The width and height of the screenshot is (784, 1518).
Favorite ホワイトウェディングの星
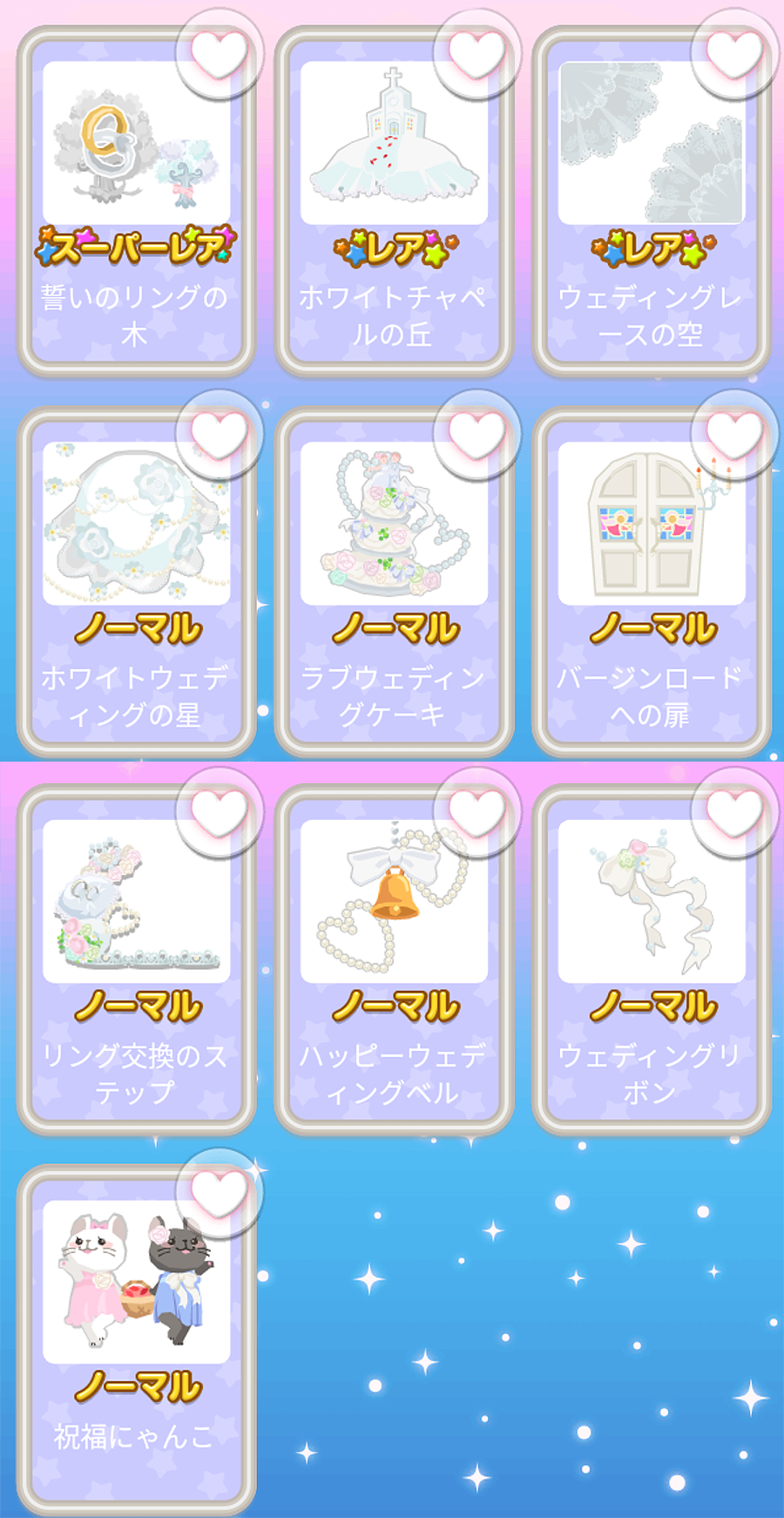(x=219, y=434)
